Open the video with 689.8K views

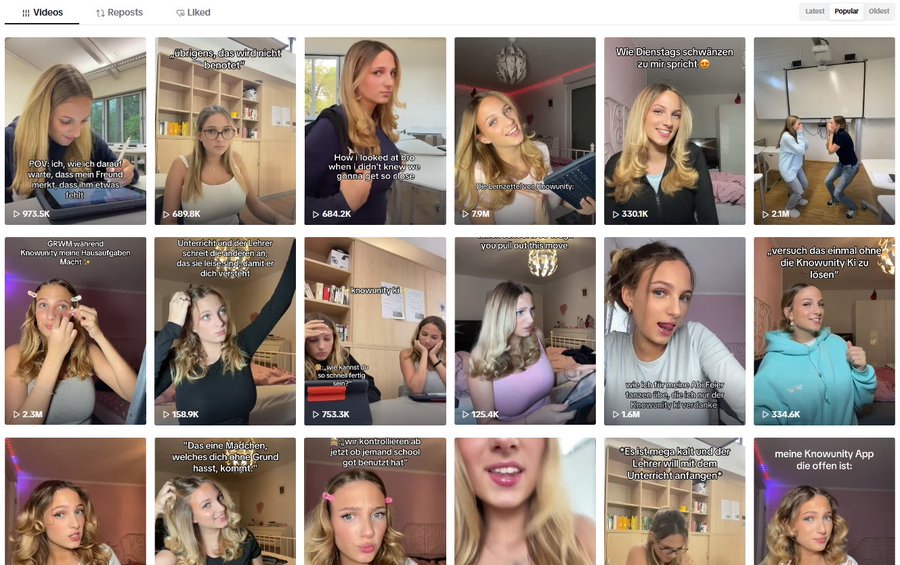(225, 130)
